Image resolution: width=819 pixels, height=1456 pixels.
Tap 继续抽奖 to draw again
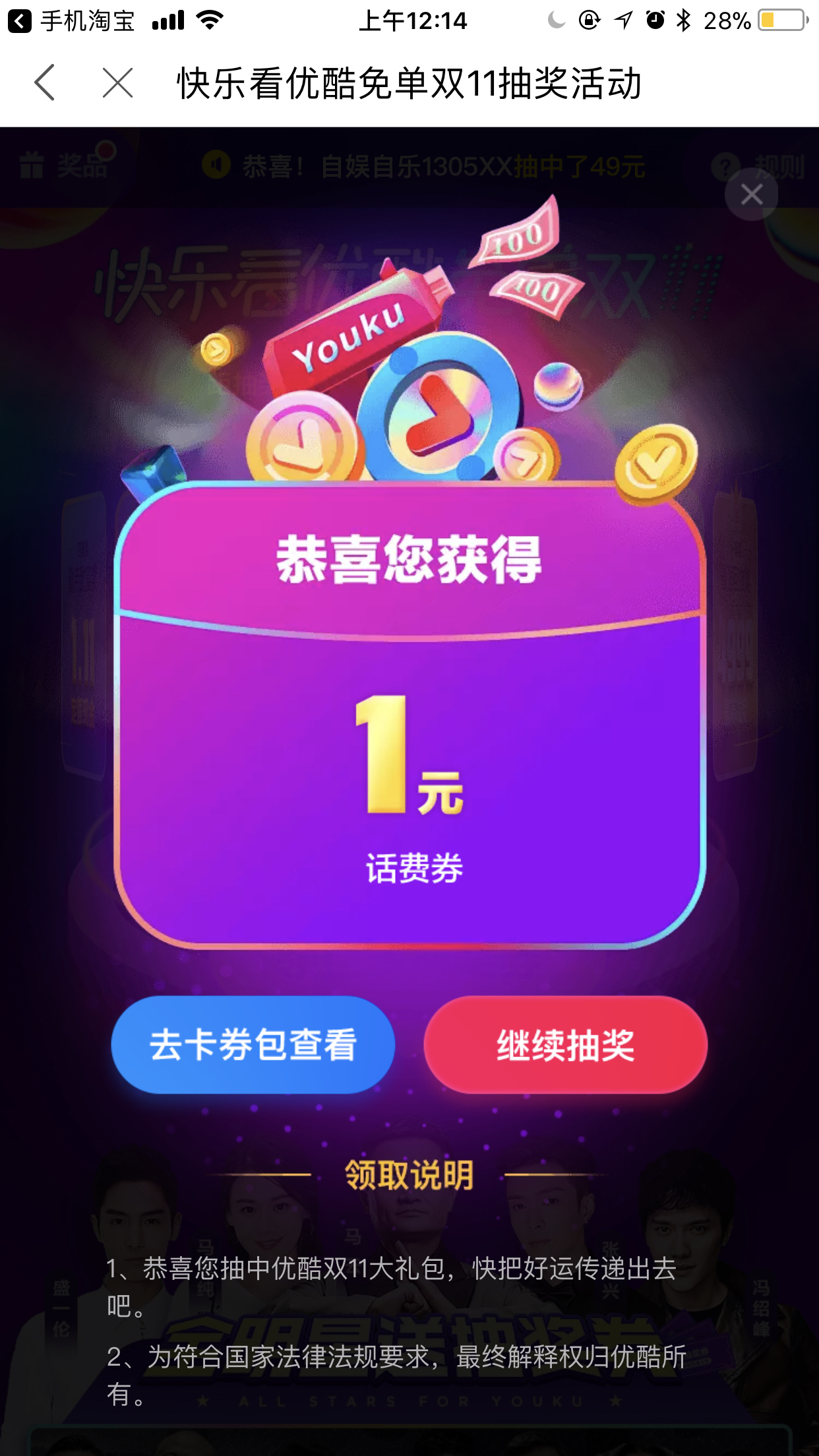[x=566, y=1045]
